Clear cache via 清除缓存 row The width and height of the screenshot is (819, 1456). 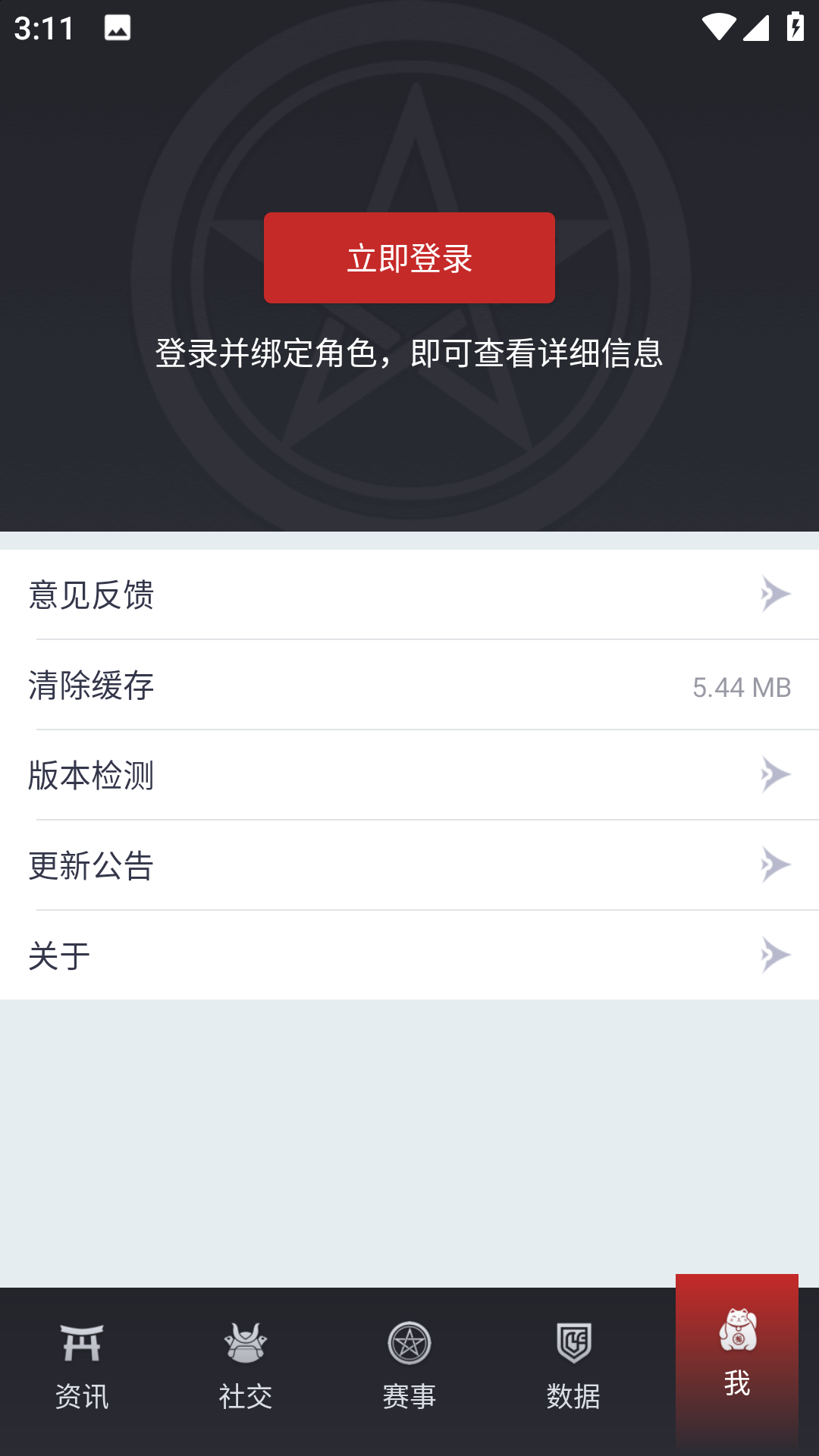pos(409,686)
